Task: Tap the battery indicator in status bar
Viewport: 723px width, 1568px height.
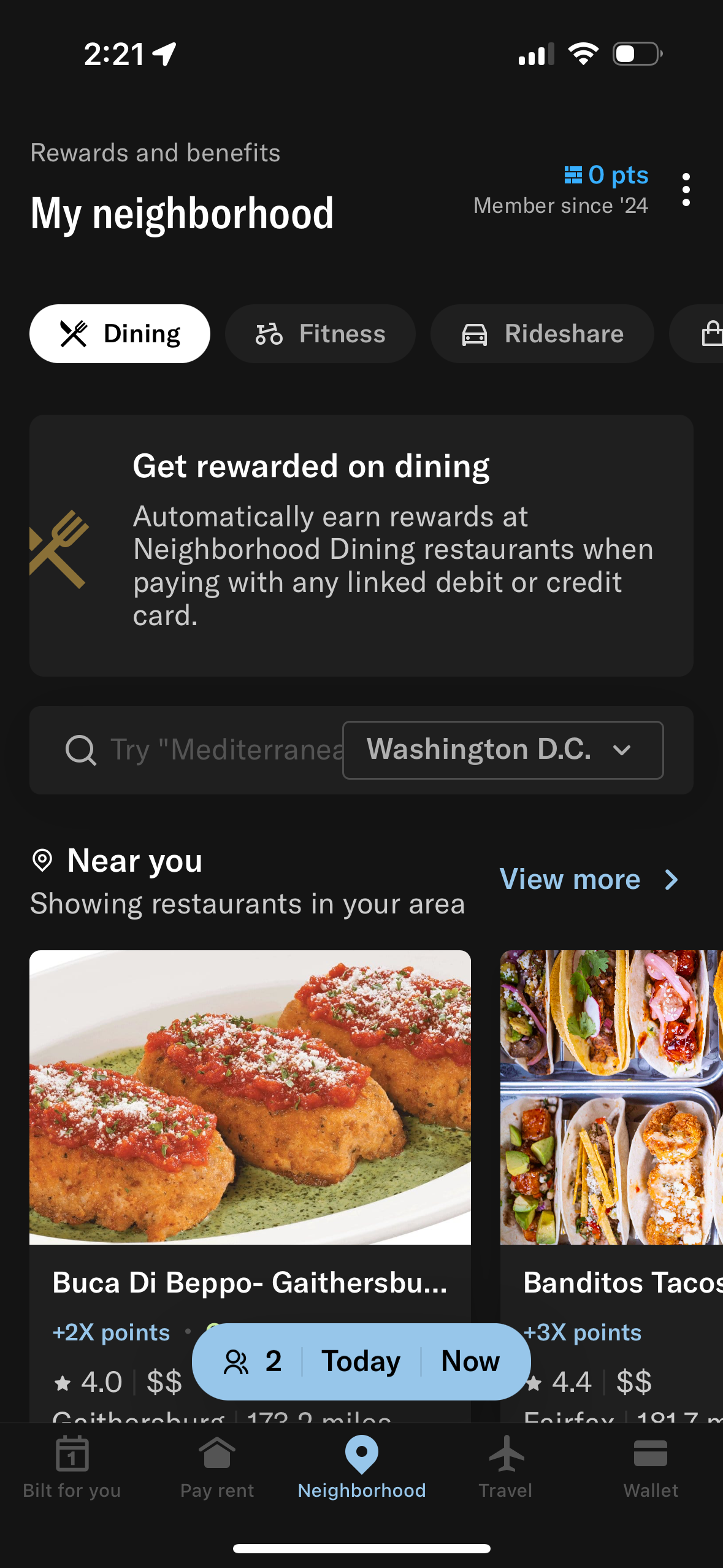Action: pos(635,54)
